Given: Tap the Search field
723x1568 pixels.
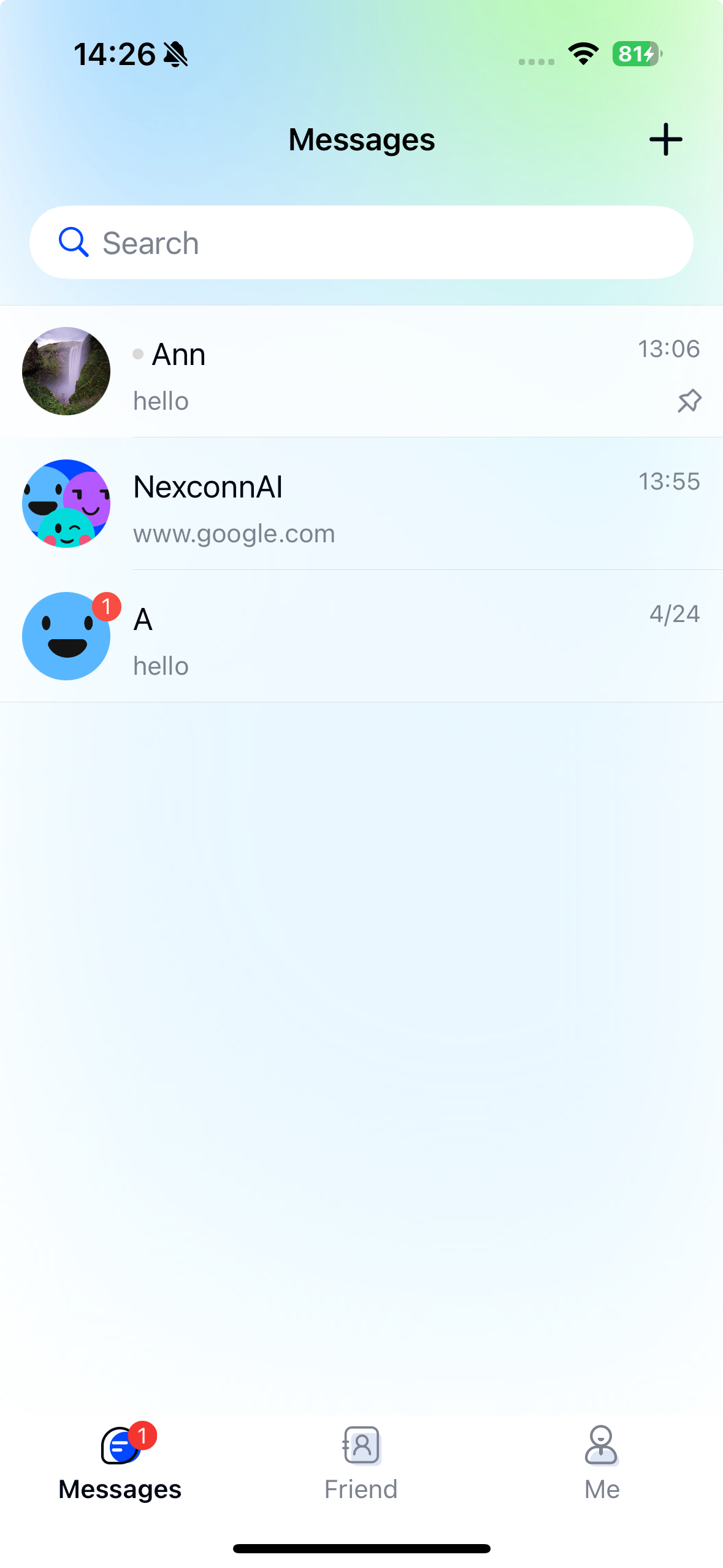Looking at the screenshot, I should click(x=361, y=243).
